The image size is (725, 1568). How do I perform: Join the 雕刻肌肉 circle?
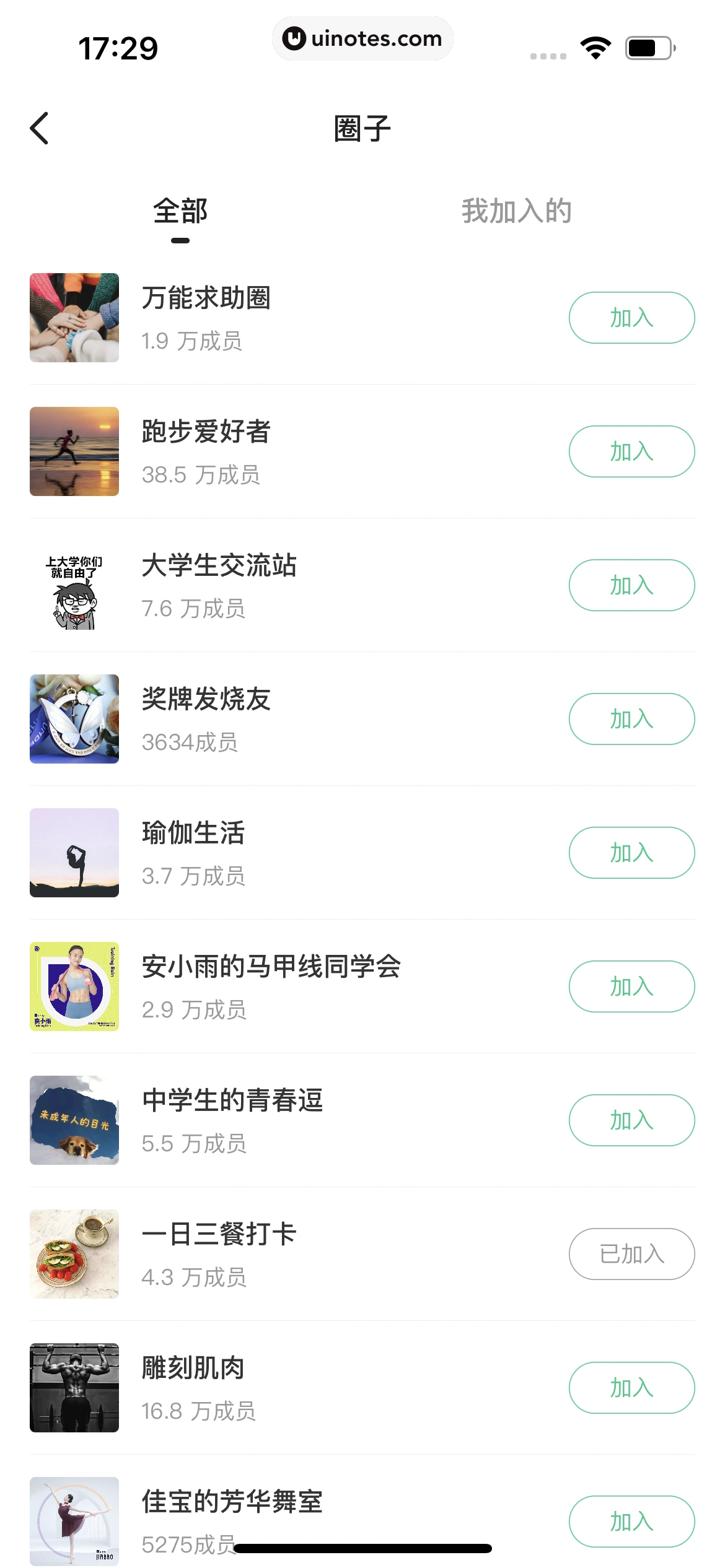631,1387
